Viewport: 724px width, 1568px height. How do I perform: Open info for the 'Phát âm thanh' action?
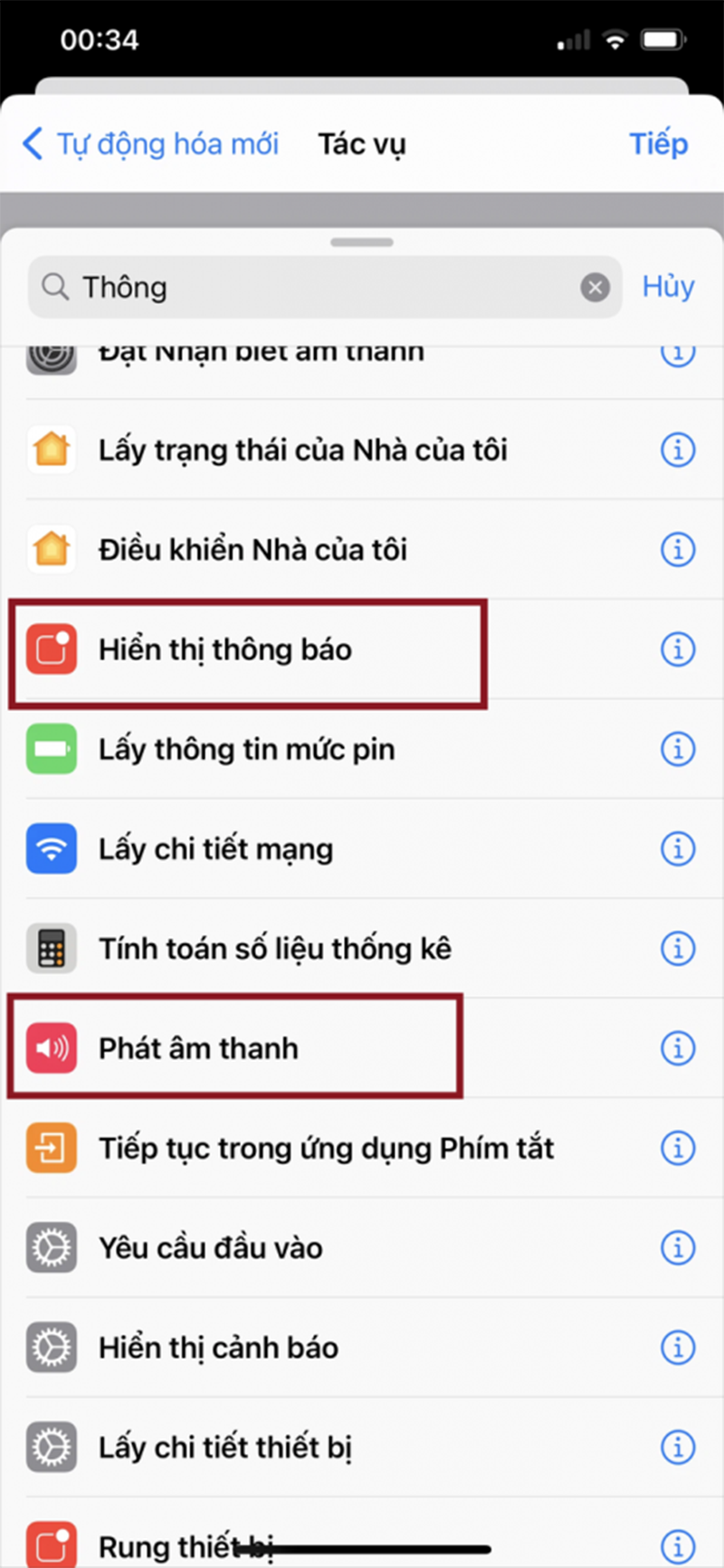[677, 1047]
